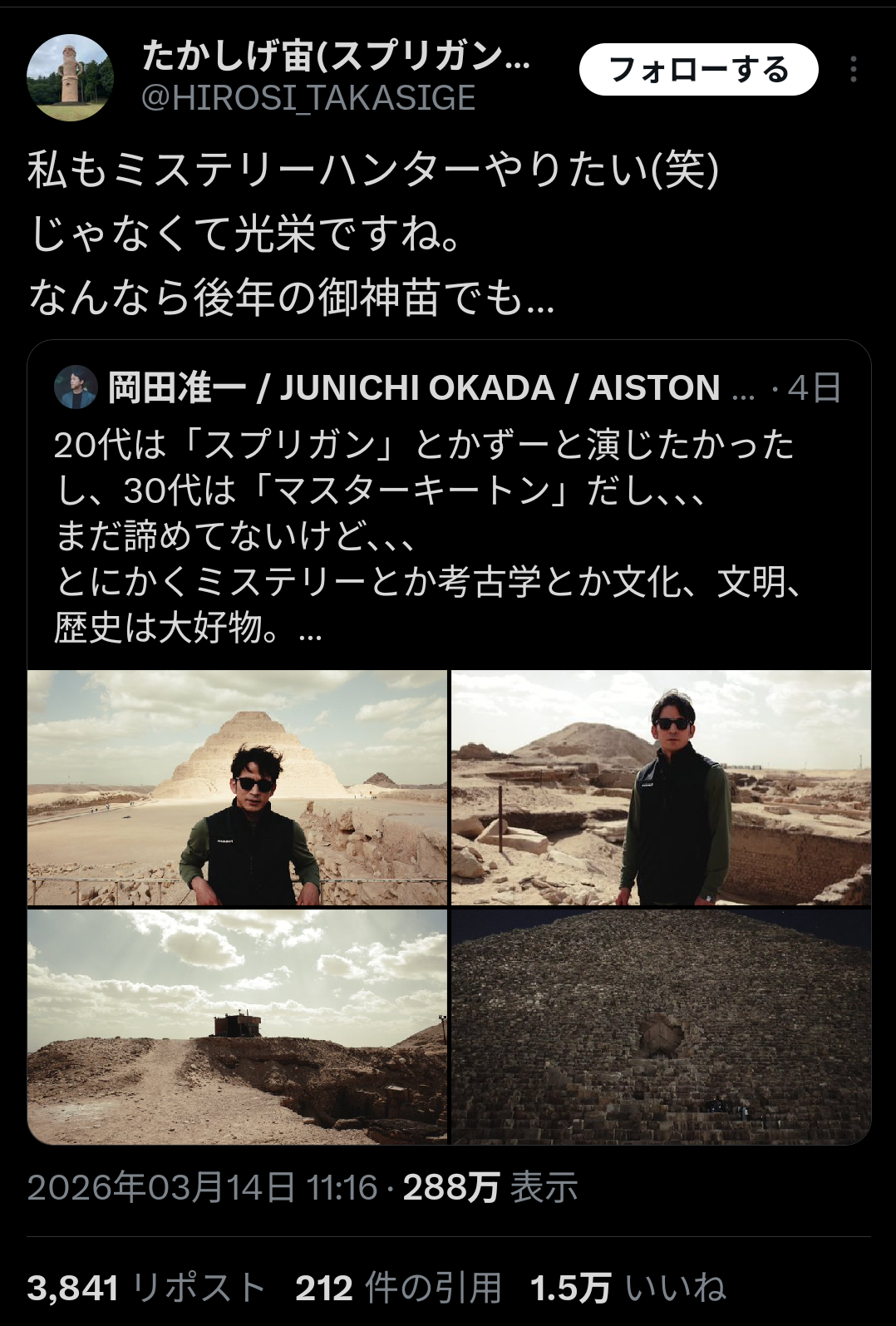The width and height of the screenshot is (896, 1326).
Task: View the step pyramid photo
Action: coord(237,787)
